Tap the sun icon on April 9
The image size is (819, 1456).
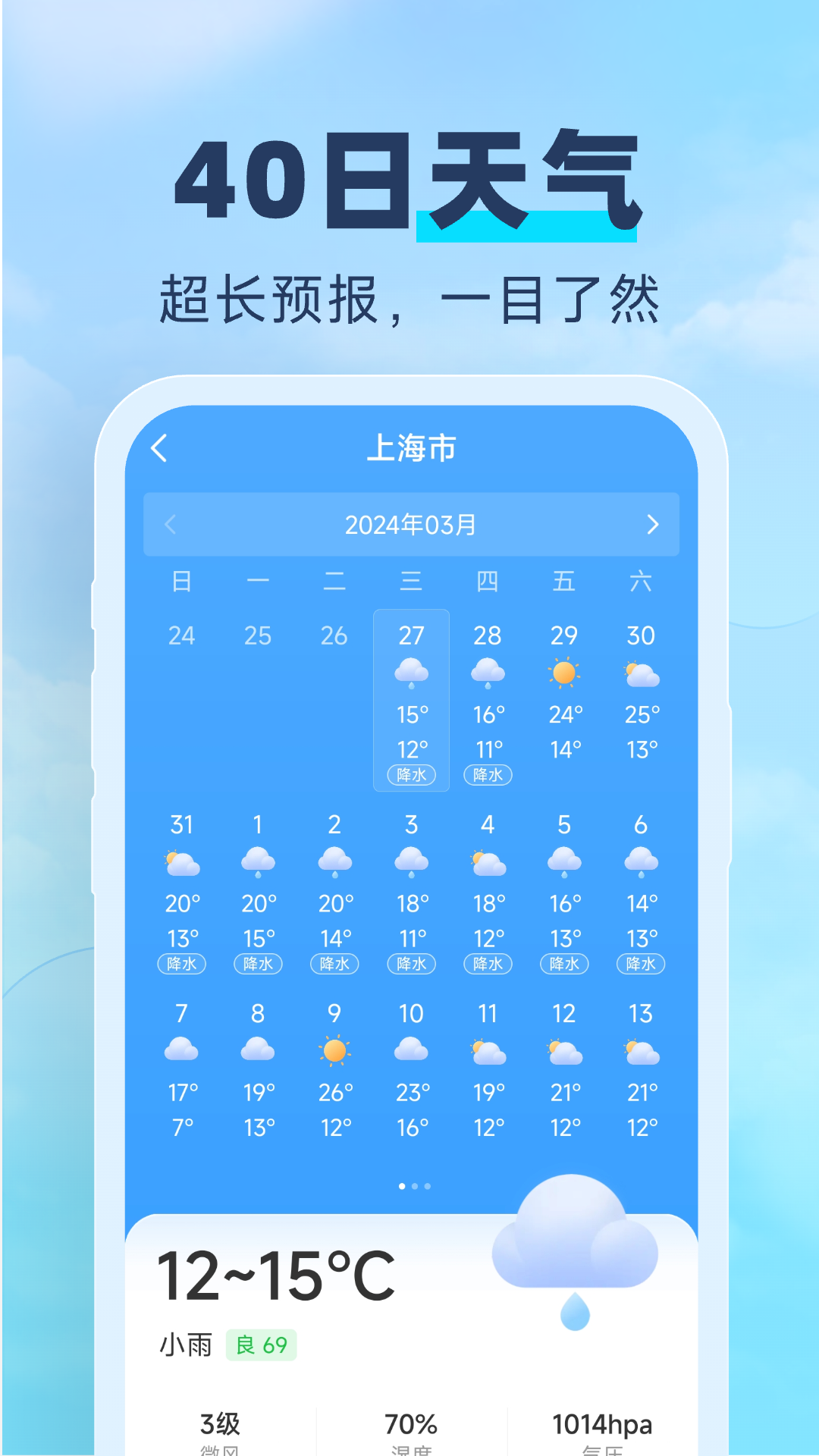[x=335, y=1050]
